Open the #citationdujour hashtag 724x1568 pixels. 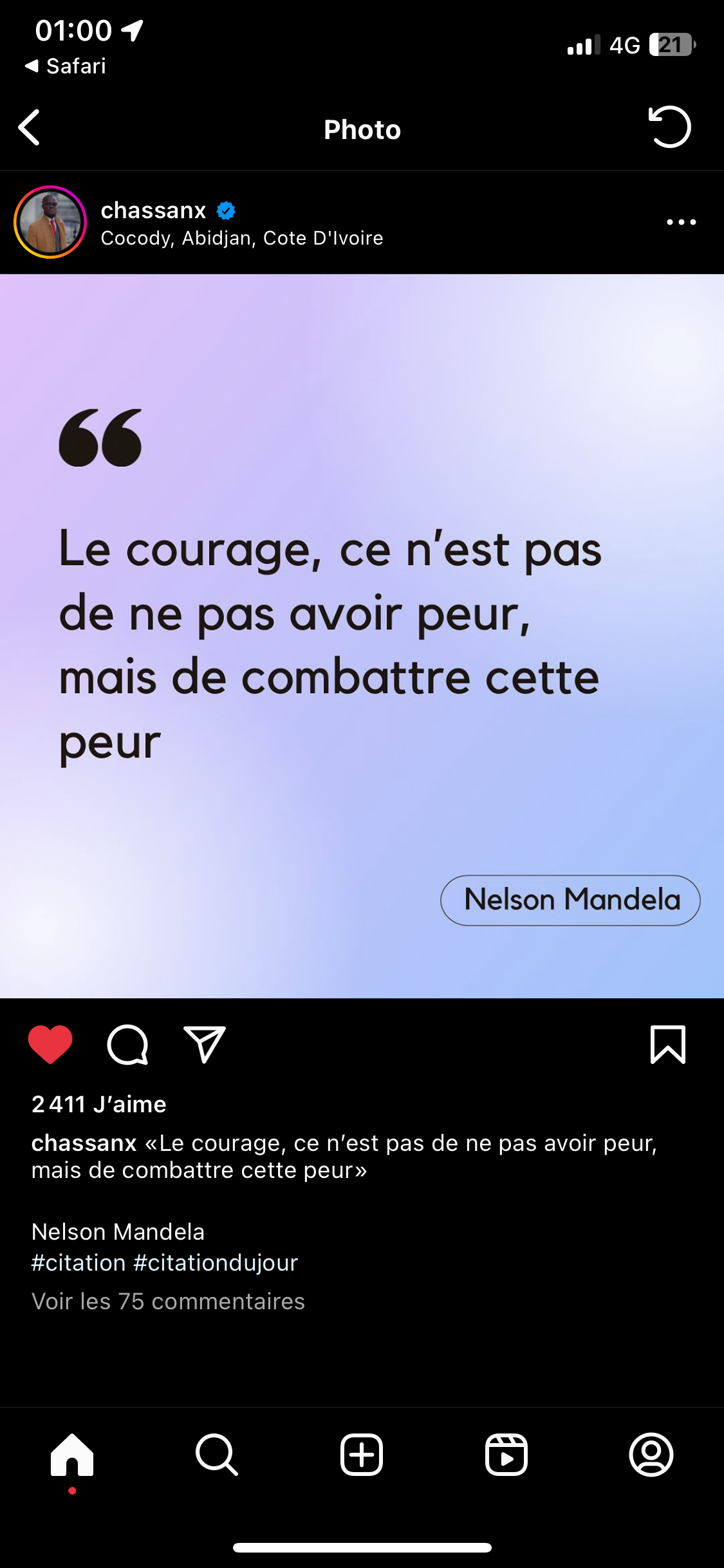pos(216,1263)
